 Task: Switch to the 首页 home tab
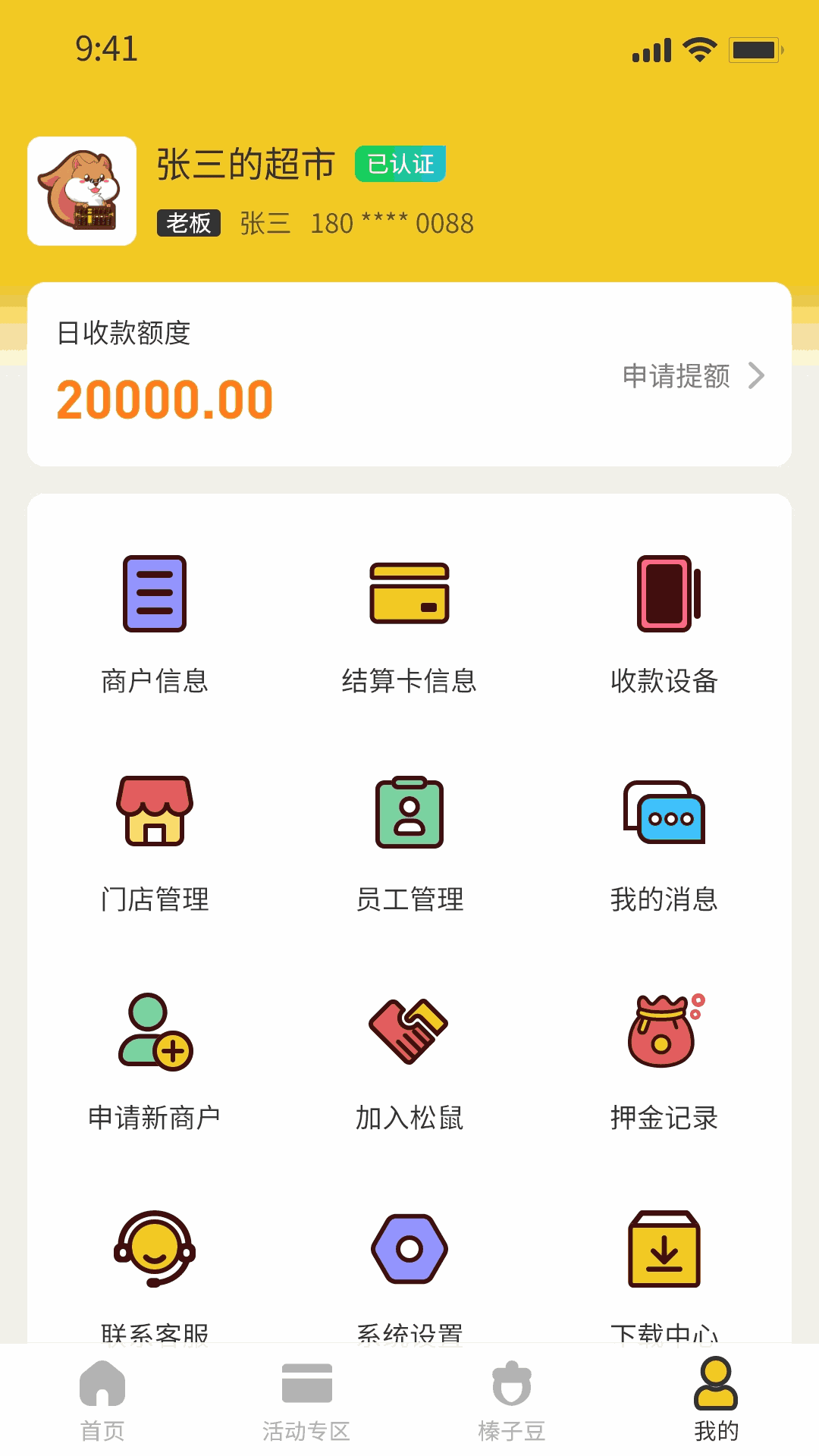(102, 1400)
